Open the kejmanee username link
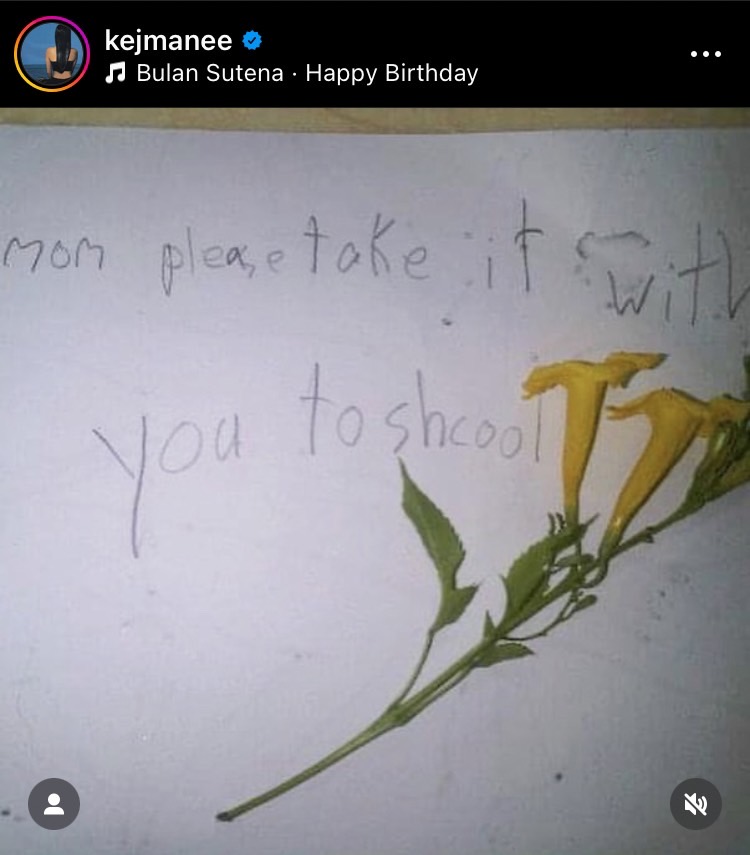This screenshot has width=750, height=855. point(168,41)
